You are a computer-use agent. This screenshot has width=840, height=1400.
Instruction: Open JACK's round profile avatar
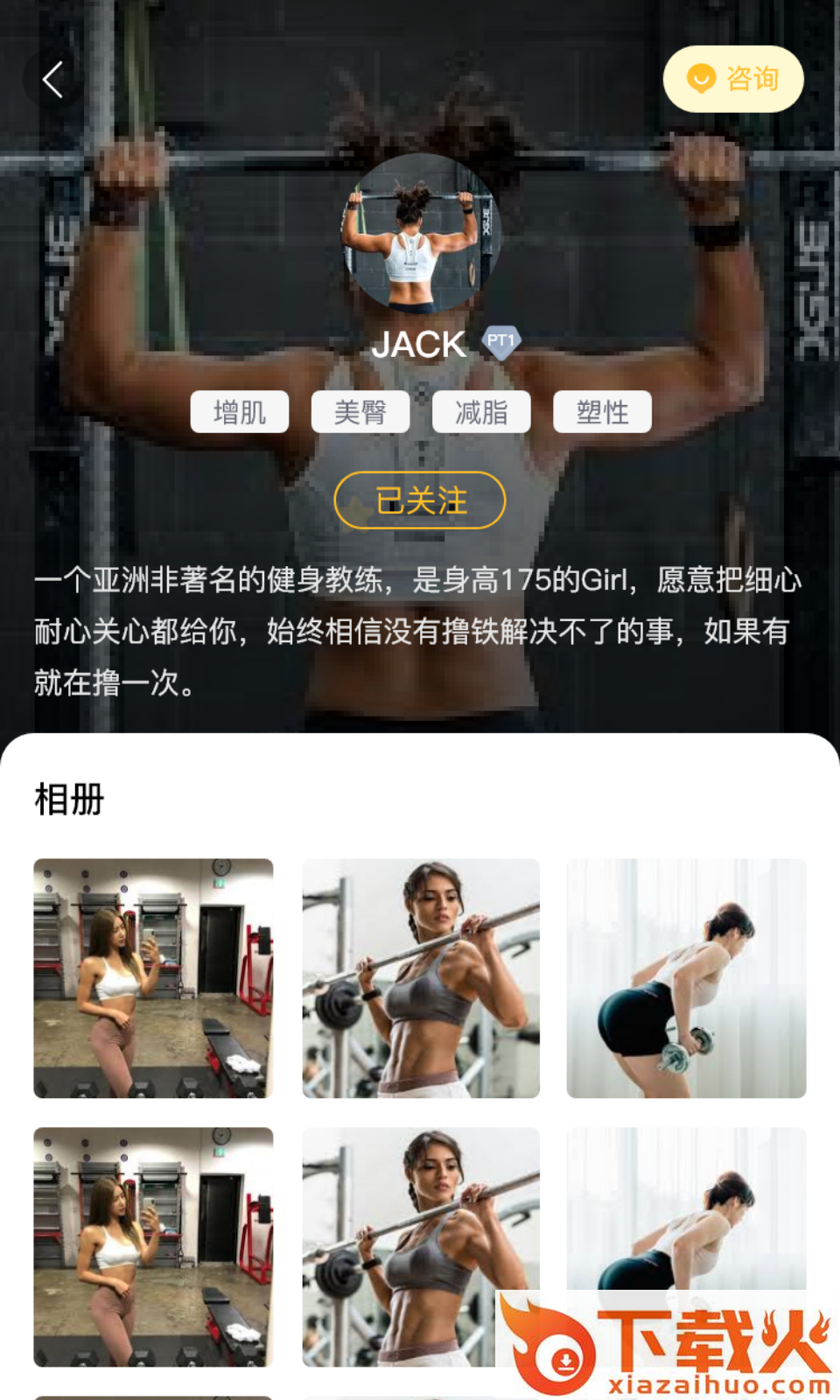pyautogui.click(x=421, y=234)
